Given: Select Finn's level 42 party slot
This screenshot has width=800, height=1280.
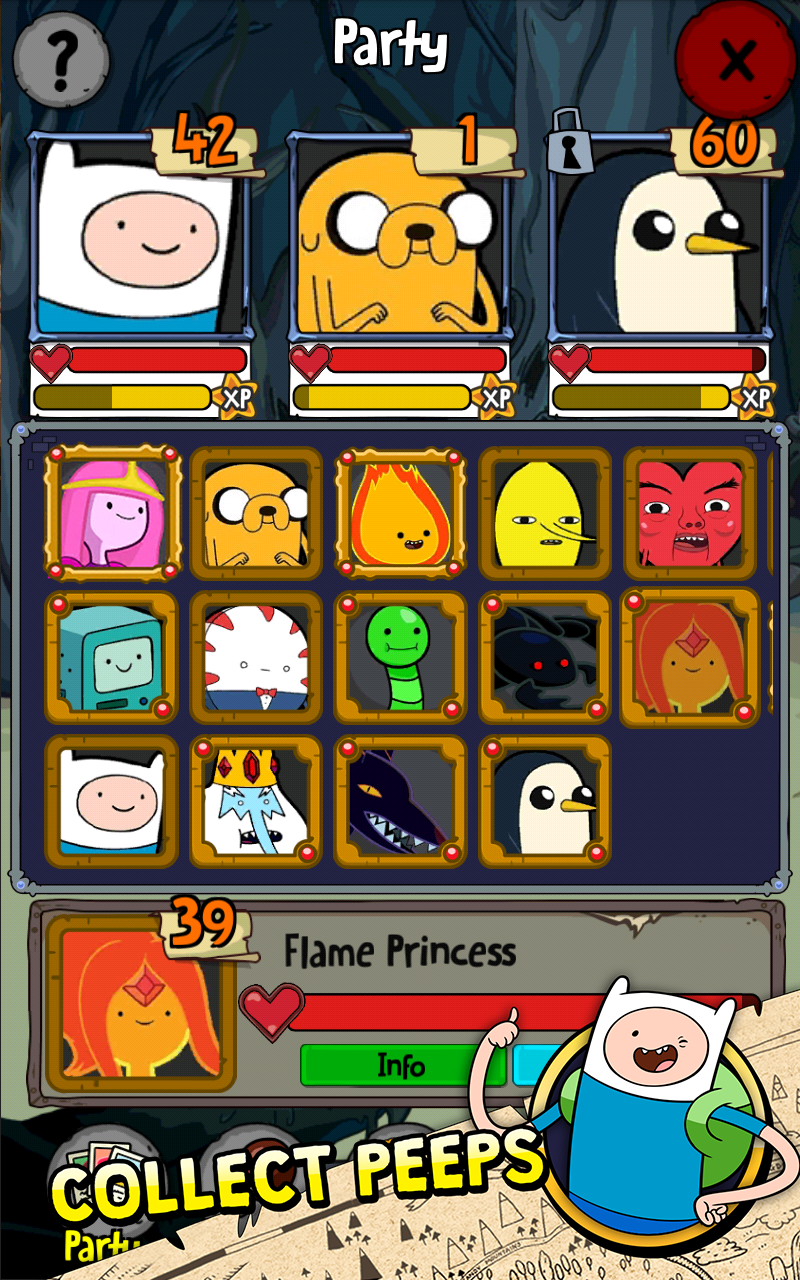Looking at the screenshot, I should [140, 235].
